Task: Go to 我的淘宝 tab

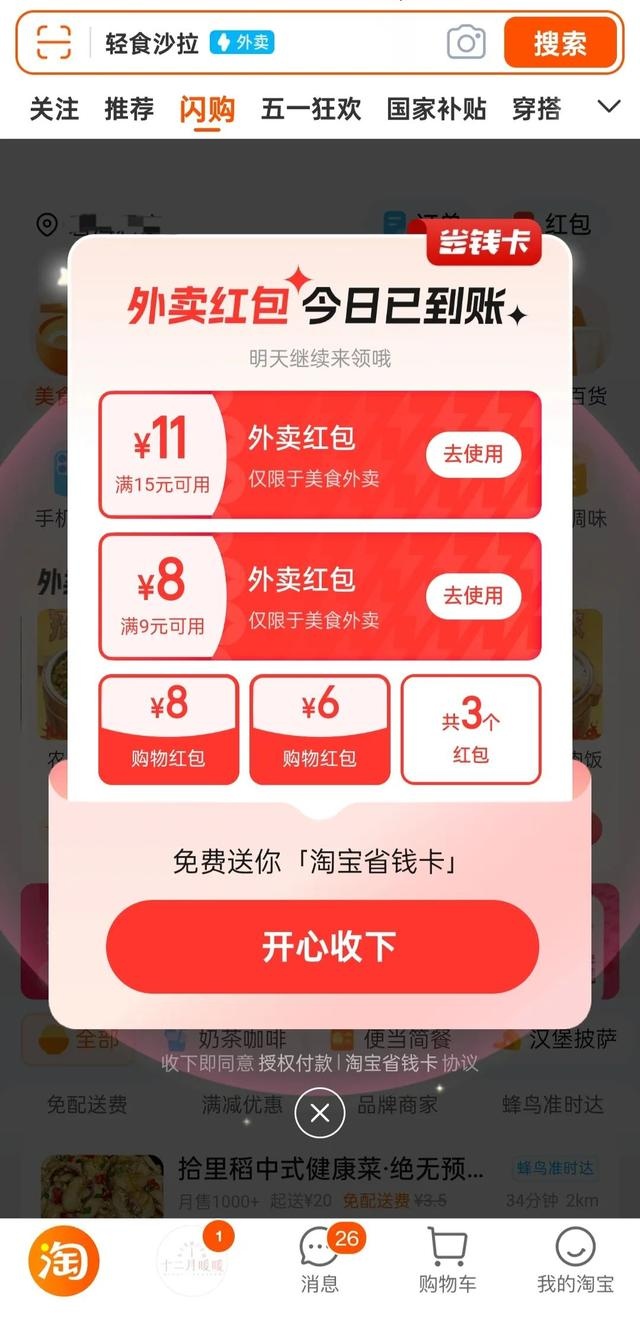Action: (575, 1260)
